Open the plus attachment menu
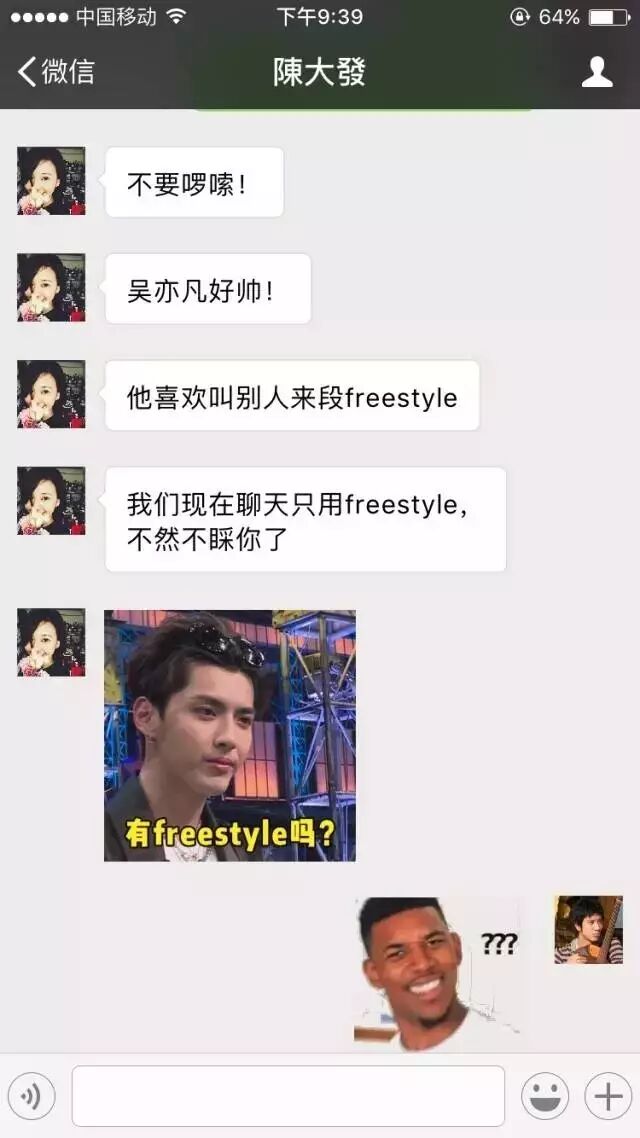The height and width of the screenshot is (1138, 640). point(608,1097)
